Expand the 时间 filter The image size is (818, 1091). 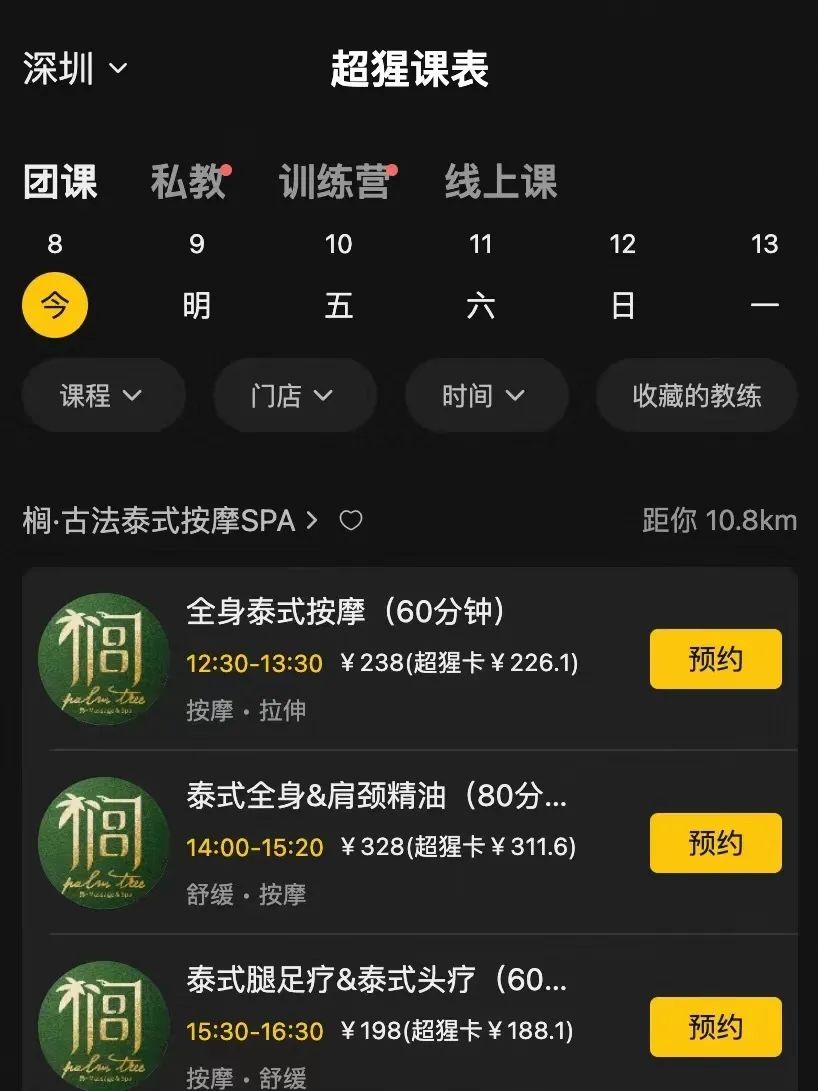(485, 396)
